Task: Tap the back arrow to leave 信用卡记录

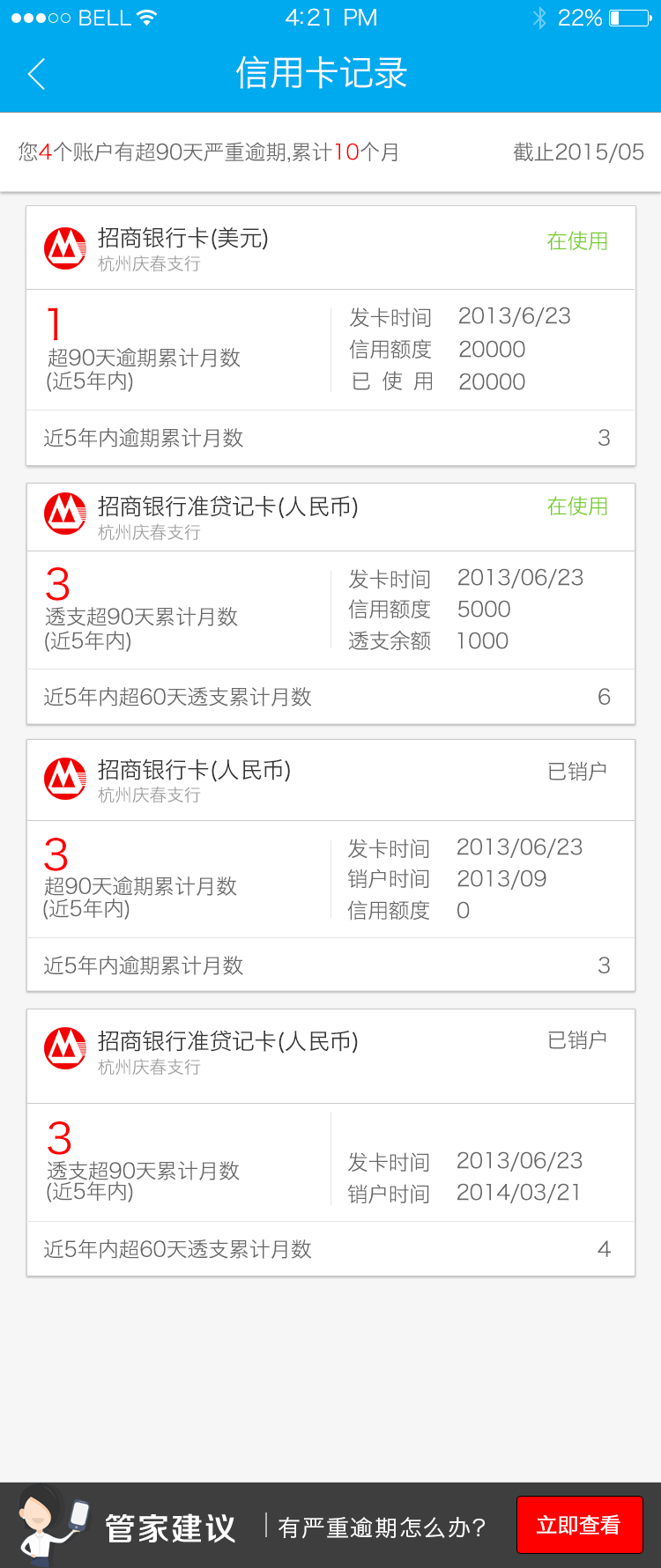Action: [x=35, y=74]
